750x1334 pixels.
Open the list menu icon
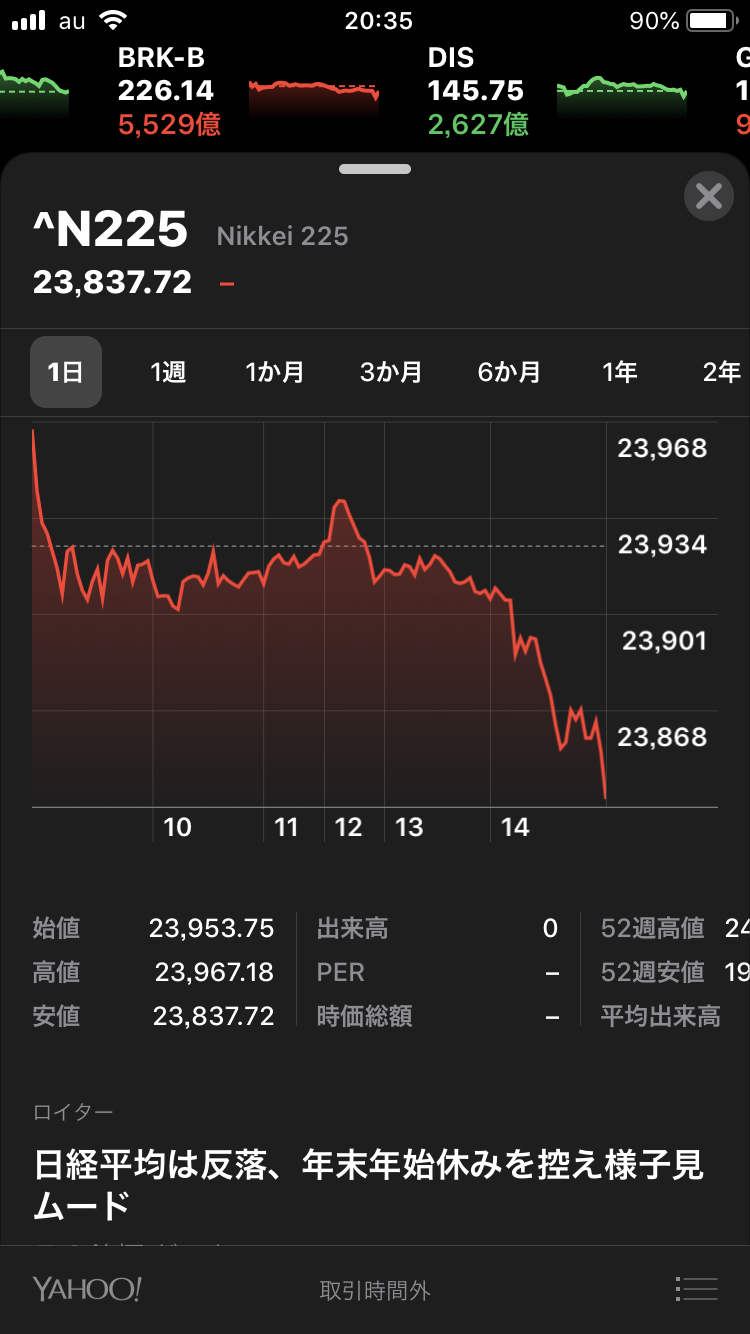(x=696, y=1289)
